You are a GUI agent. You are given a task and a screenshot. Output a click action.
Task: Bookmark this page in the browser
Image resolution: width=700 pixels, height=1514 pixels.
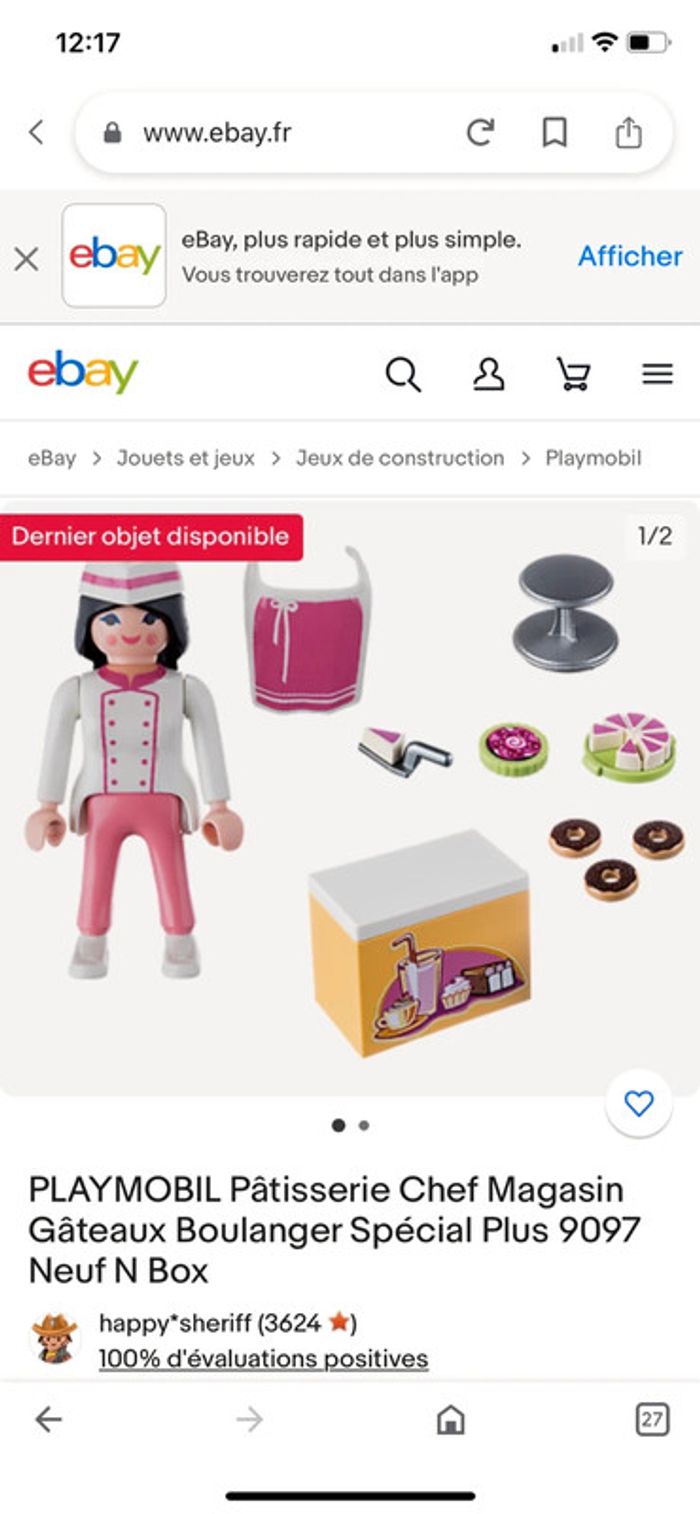point(554,132)
